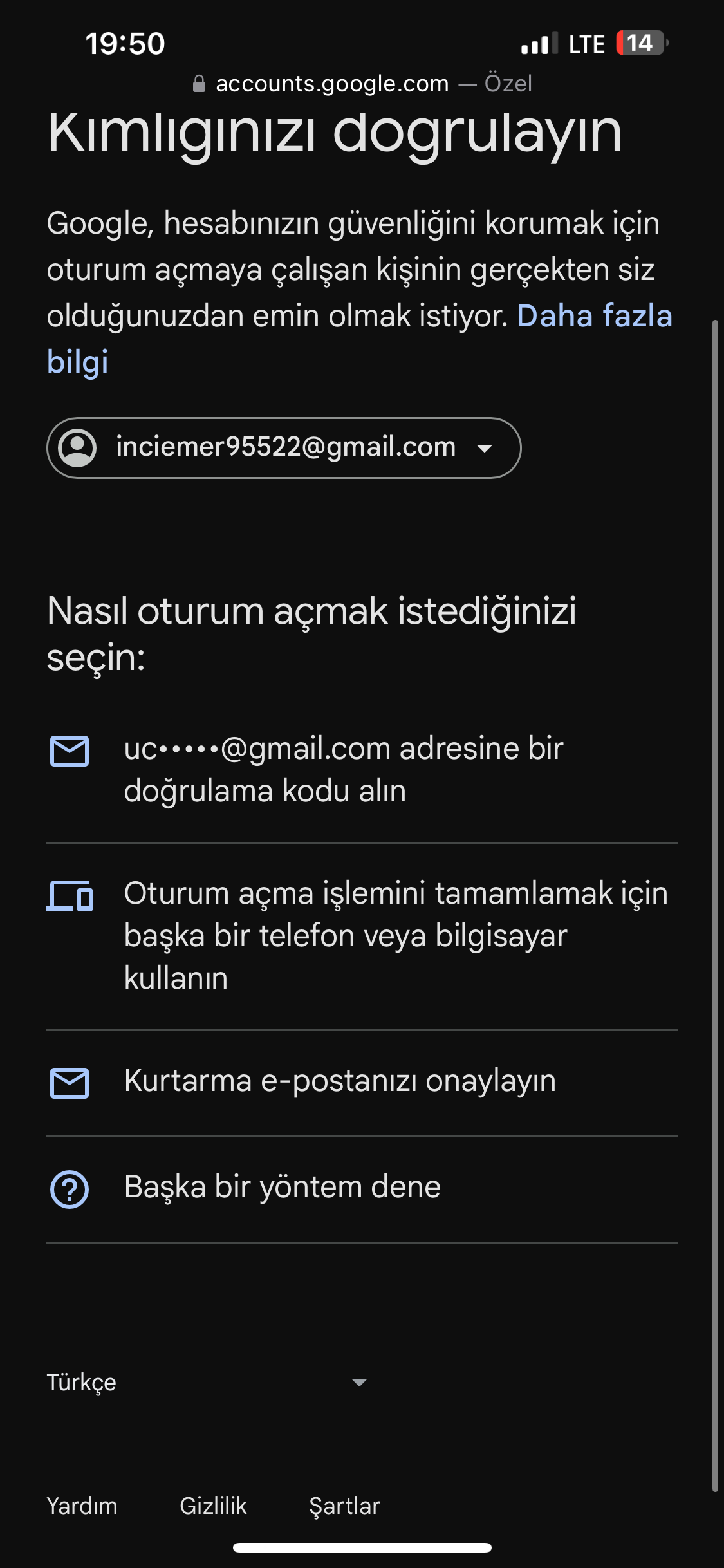Tap the accounts.google.com address bar

[x=362, y=84]
